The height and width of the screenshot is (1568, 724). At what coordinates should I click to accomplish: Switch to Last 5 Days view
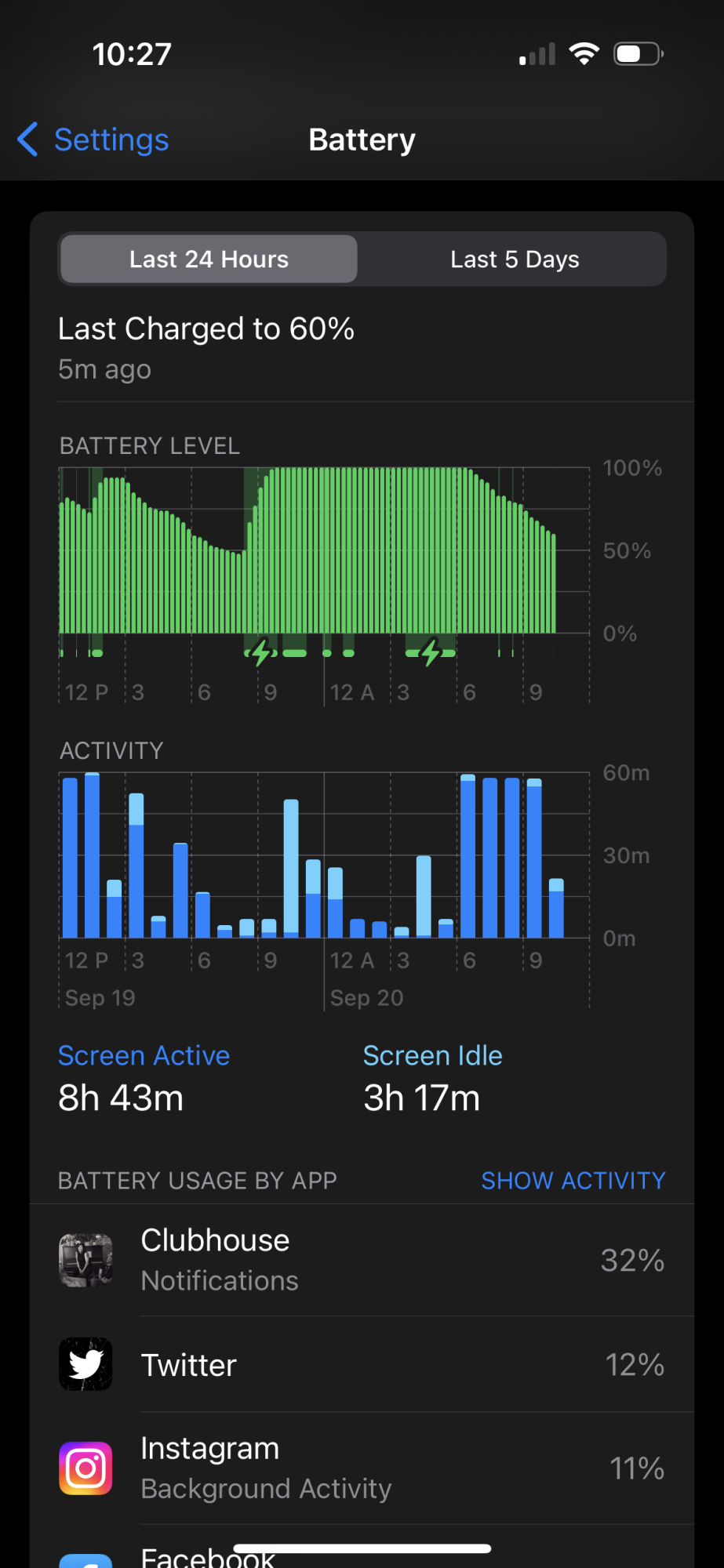pos(515,260)
